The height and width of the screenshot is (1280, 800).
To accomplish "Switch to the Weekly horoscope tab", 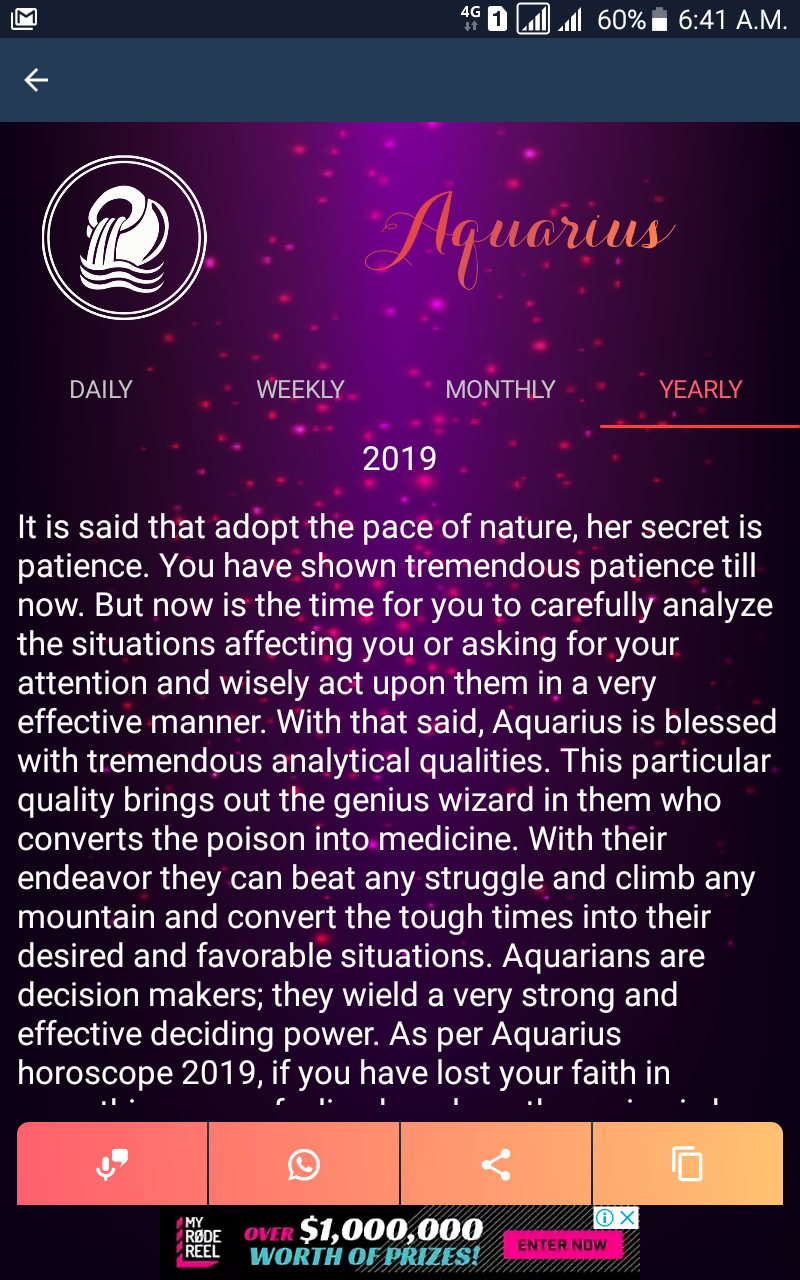I will (300, 390).
